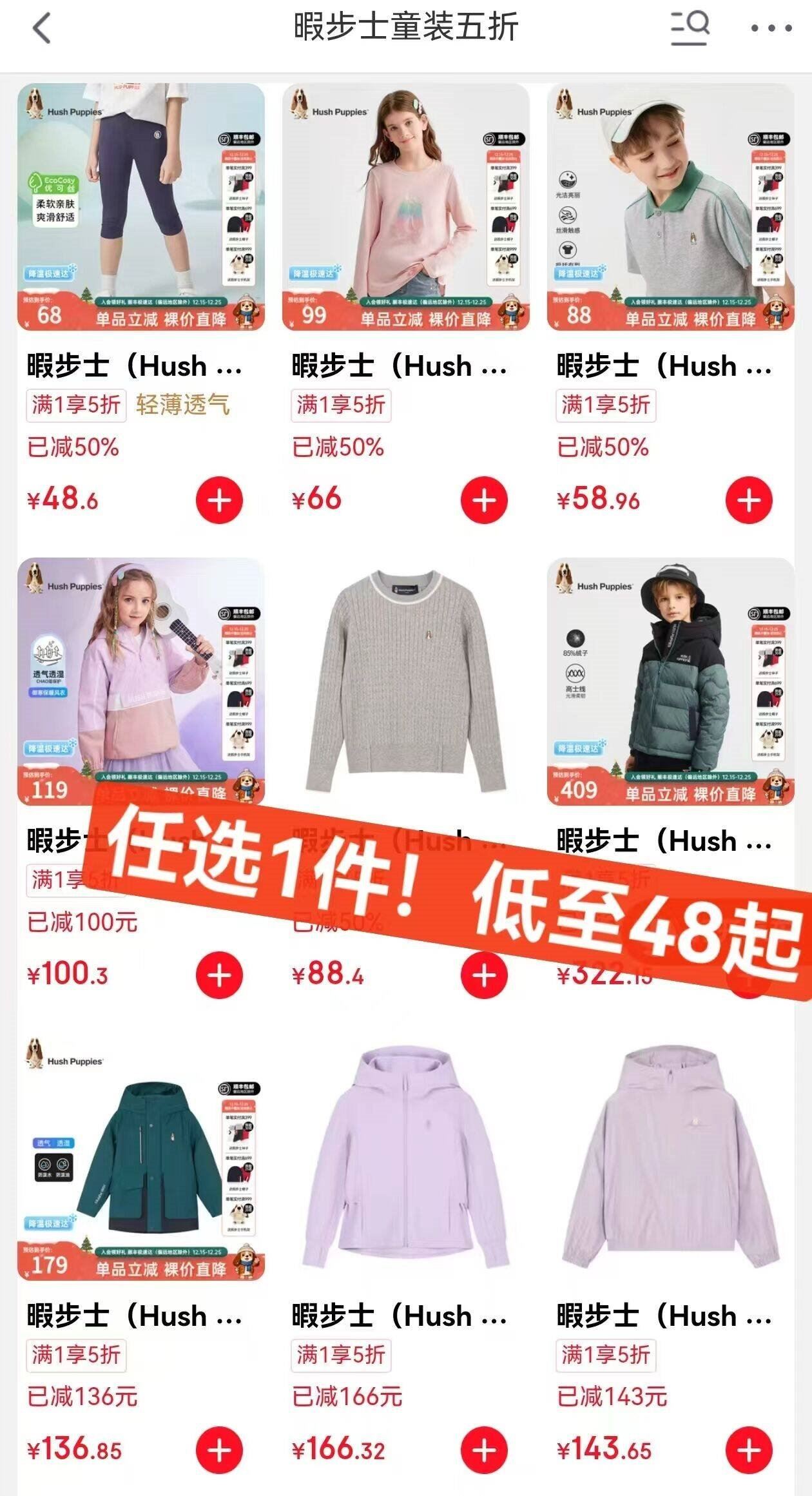Open the green down jacket priced 409
Screen dimensions: 812x1496
point(671,682)
